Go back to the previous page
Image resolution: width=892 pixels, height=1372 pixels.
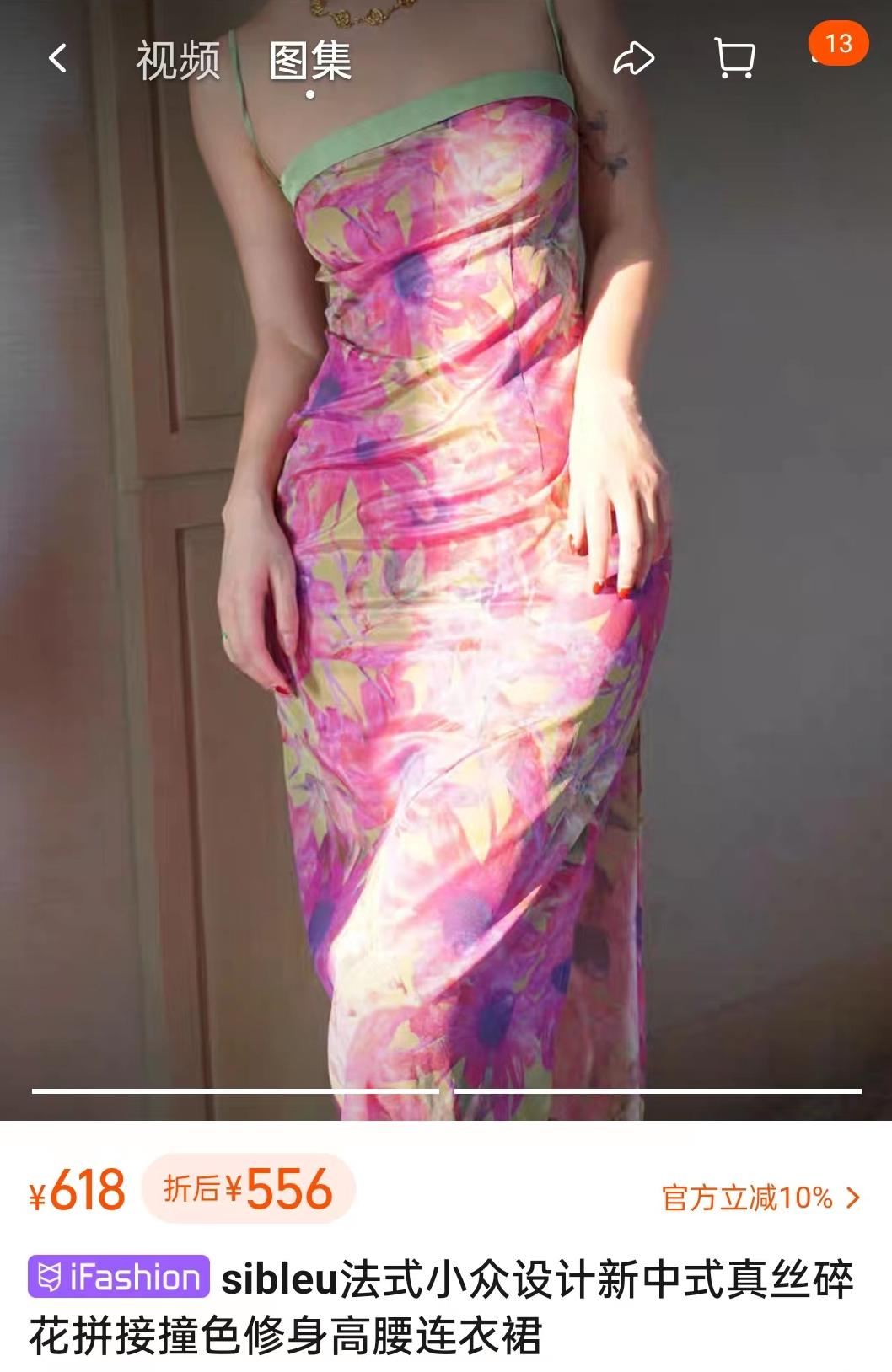click(57, 59)
